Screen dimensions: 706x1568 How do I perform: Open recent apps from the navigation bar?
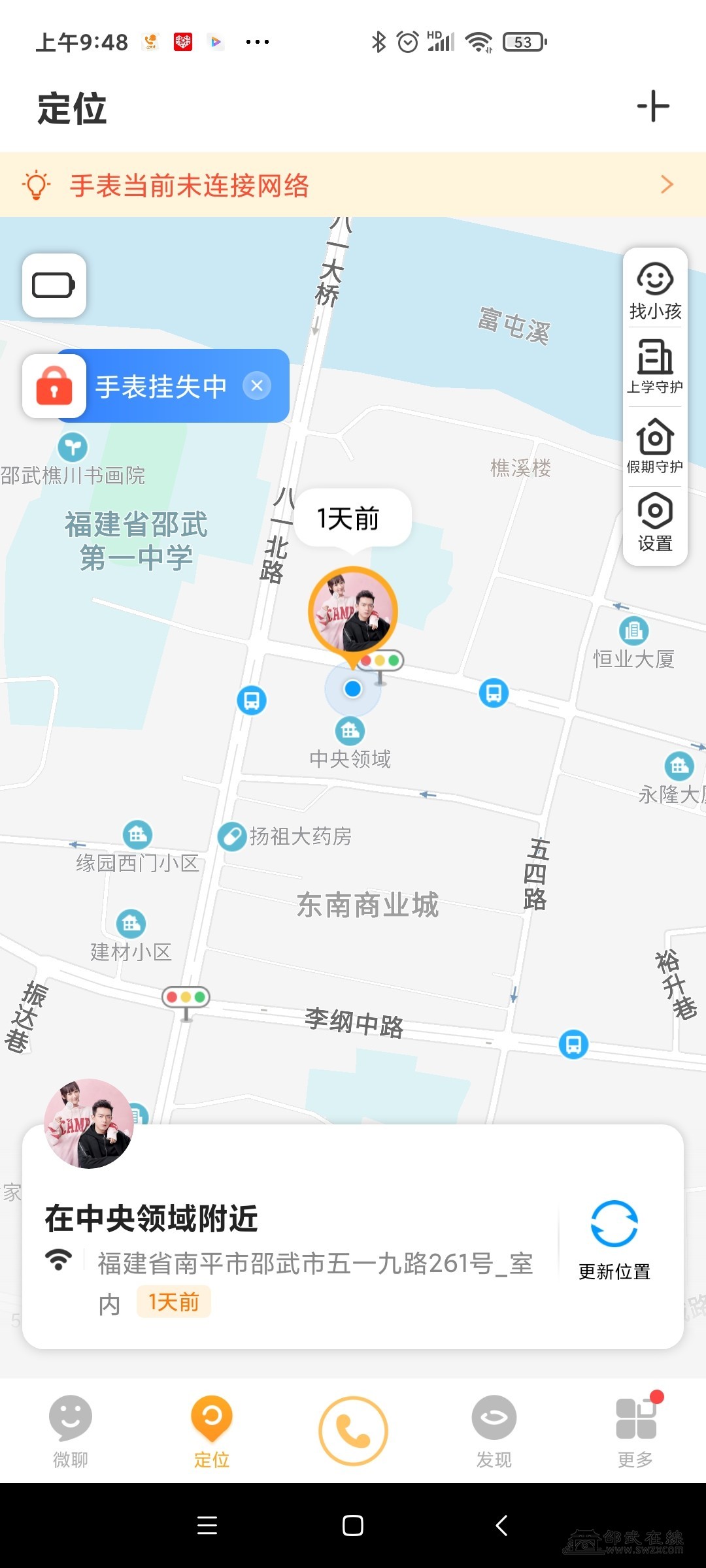(207, 1526)
